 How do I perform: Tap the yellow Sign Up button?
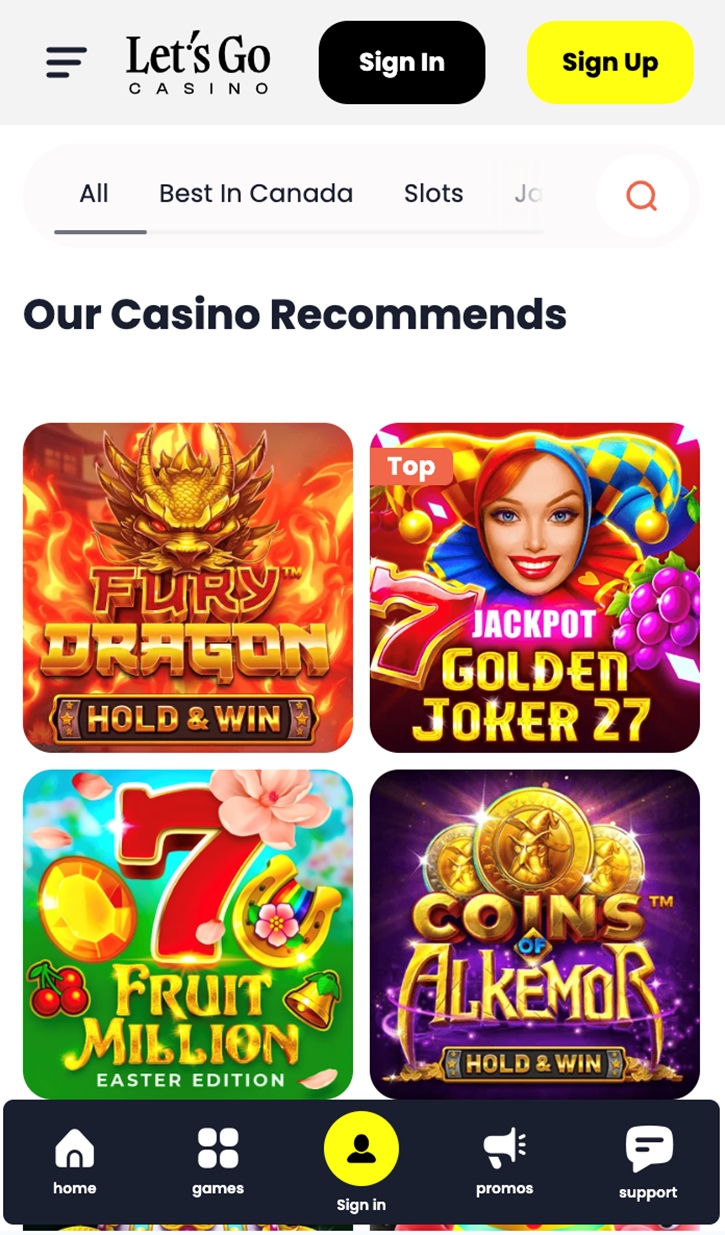point(610,62)
